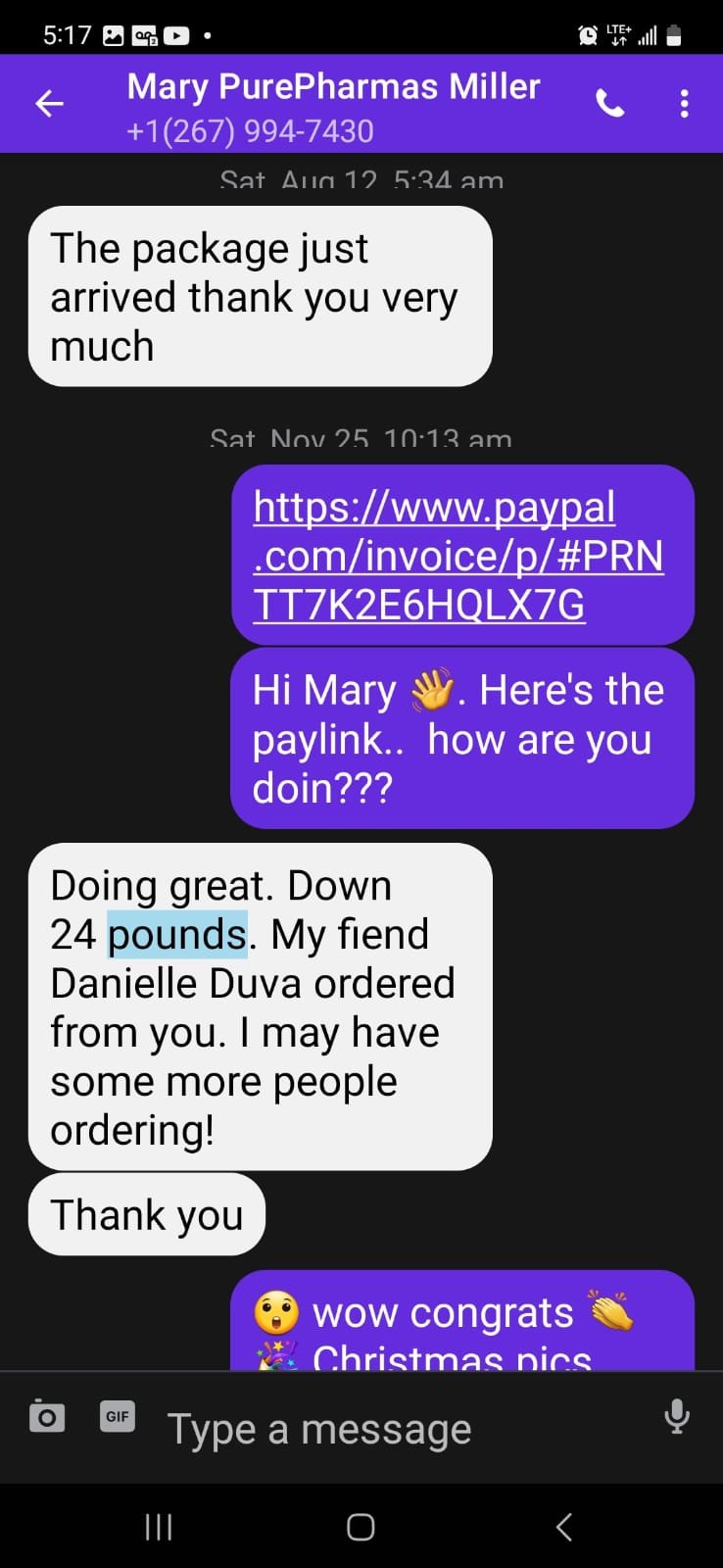
Task: Open the recent apps view
Action: click(x=159, y=1527)
